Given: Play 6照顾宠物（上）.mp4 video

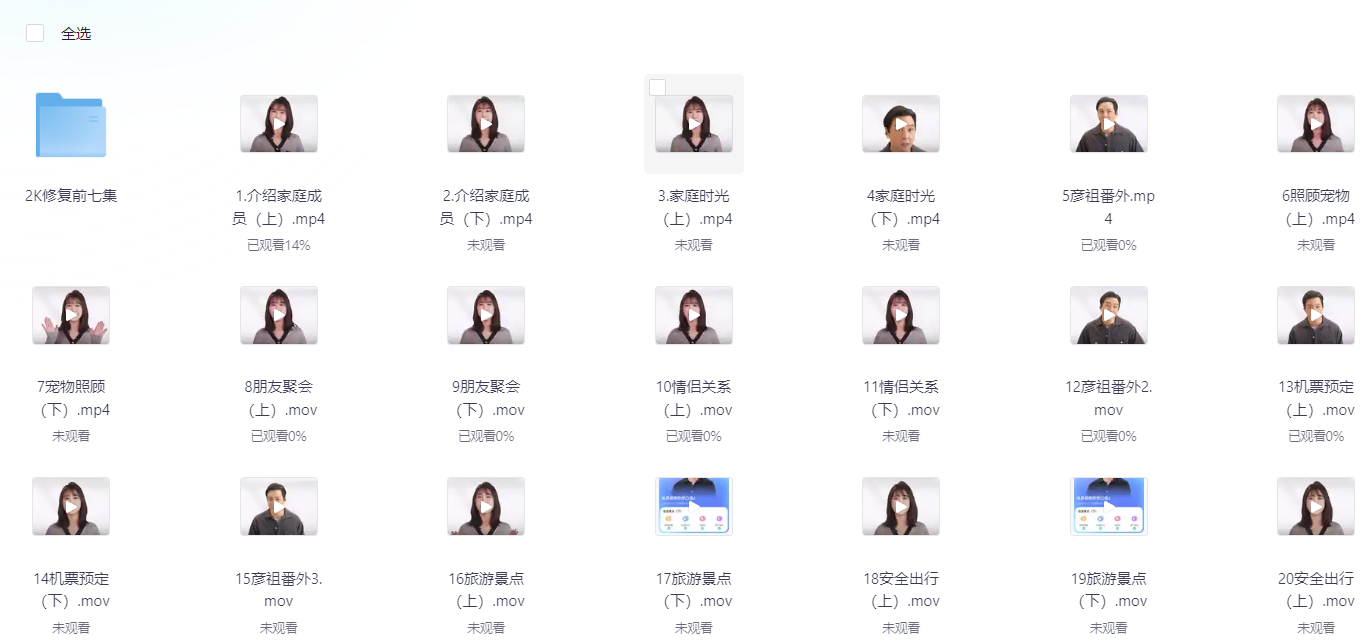Looking at the screenshot, I should (x=1316, y=124).
